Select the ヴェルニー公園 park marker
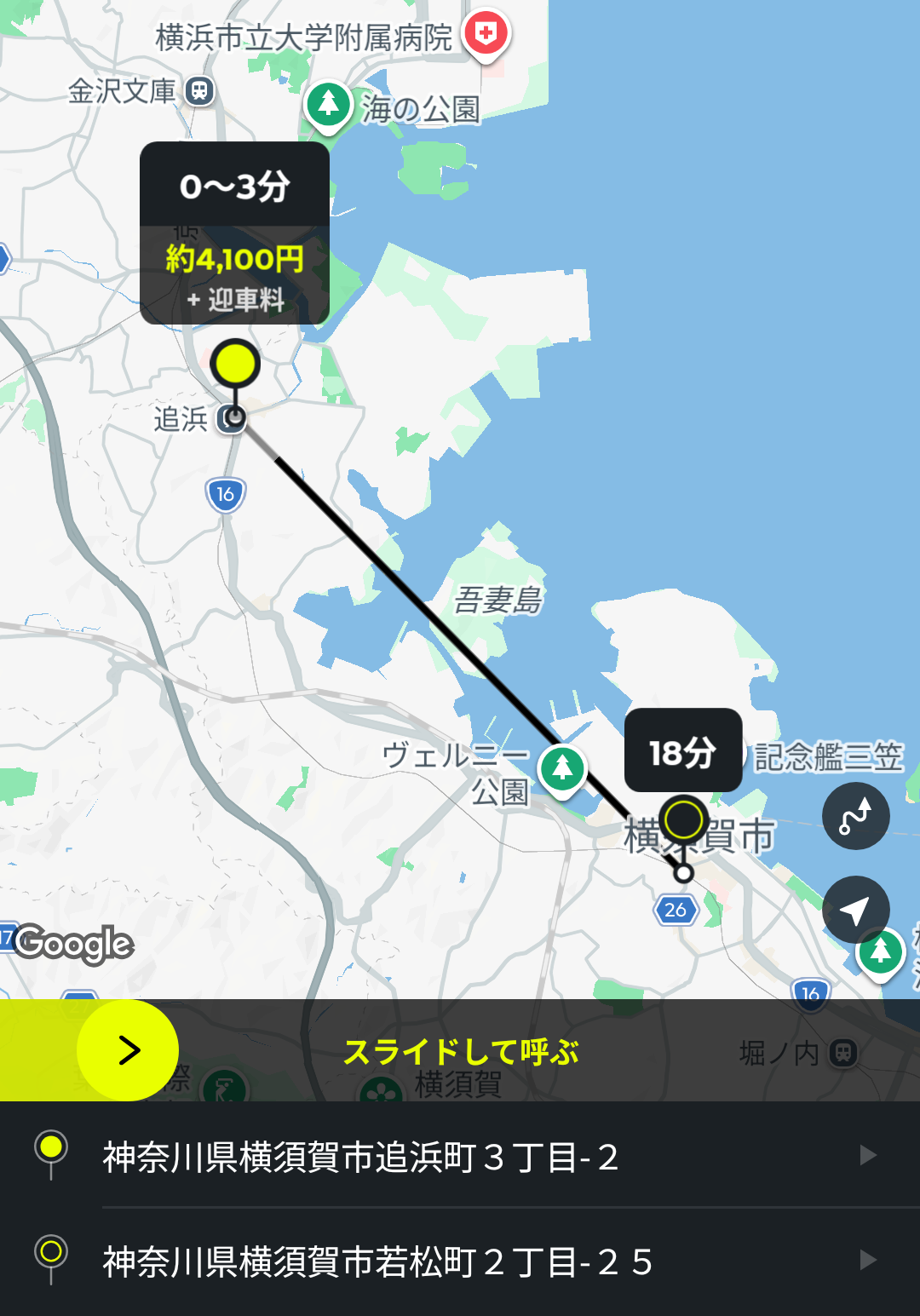 click(562, 769)
